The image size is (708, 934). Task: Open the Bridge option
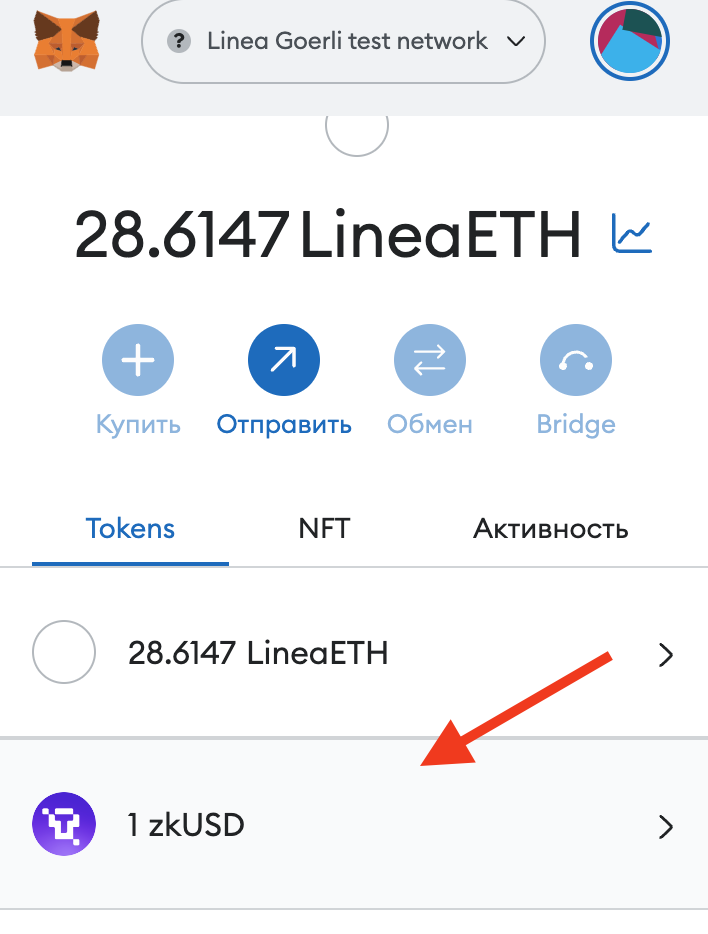click(576, 361)
